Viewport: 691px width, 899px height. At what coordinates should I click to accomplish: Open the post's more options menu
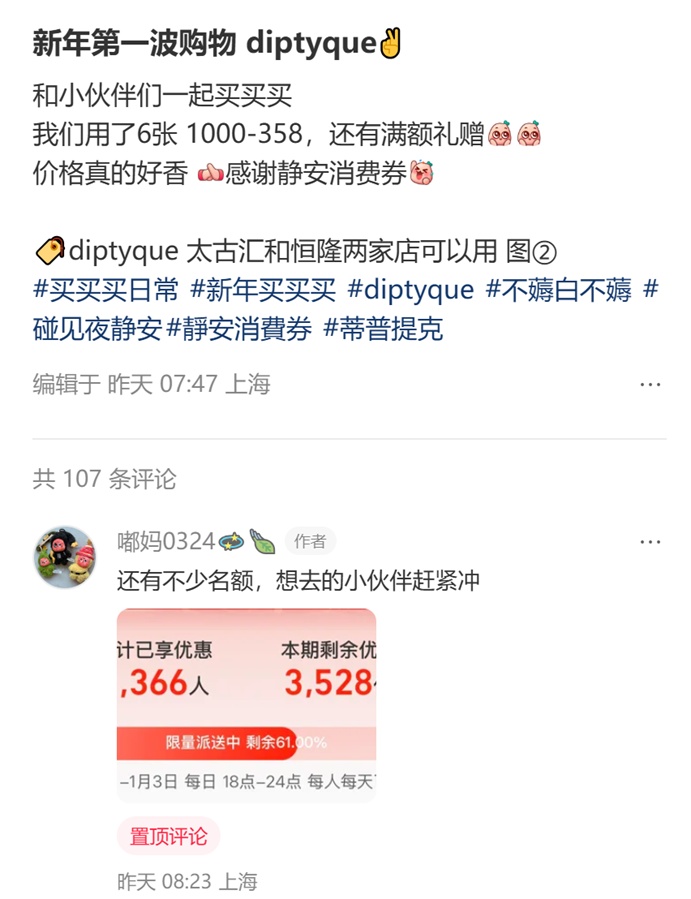point(650,384)
